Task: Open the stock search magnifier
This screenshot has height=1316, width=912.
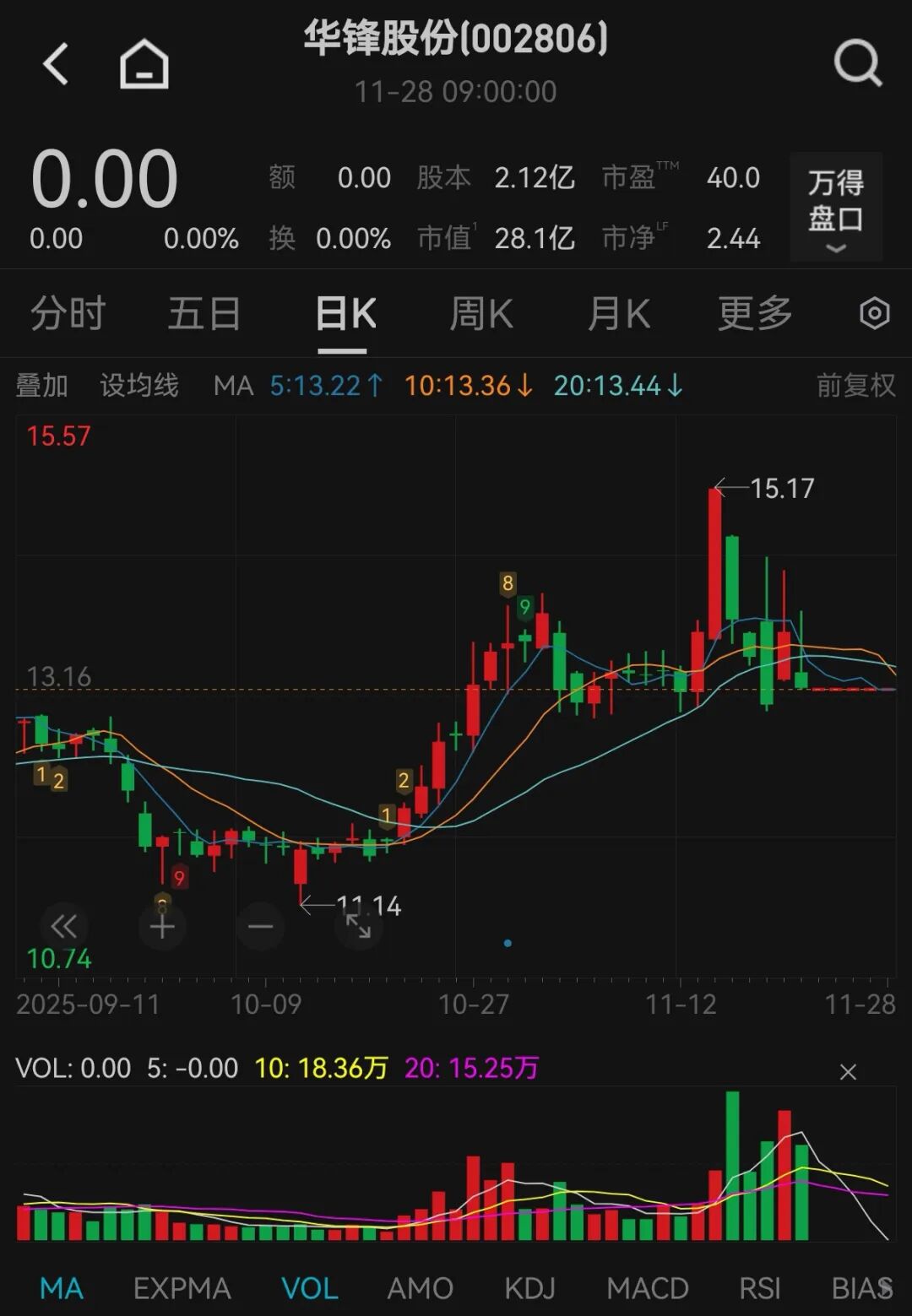Action: click(x=857, y=63)
